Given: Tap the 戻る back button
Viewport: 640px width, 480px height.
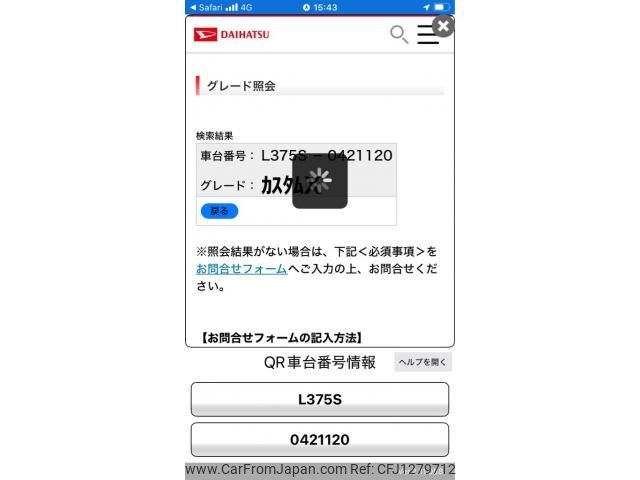Looking at the screenshot, I should tap(219, 211).
